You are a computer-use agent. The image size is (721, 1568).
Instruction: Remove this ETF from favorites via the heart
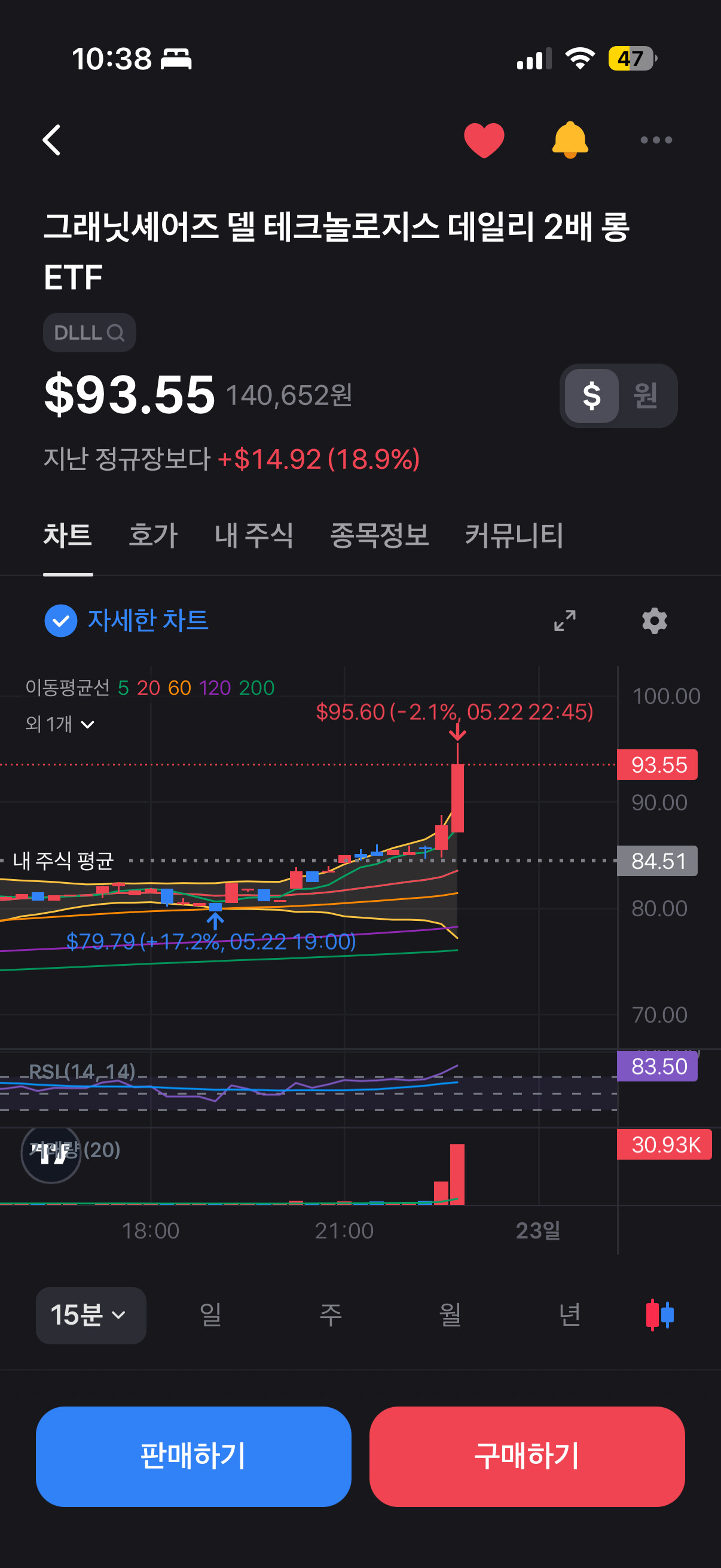click(x=484, y=140)
